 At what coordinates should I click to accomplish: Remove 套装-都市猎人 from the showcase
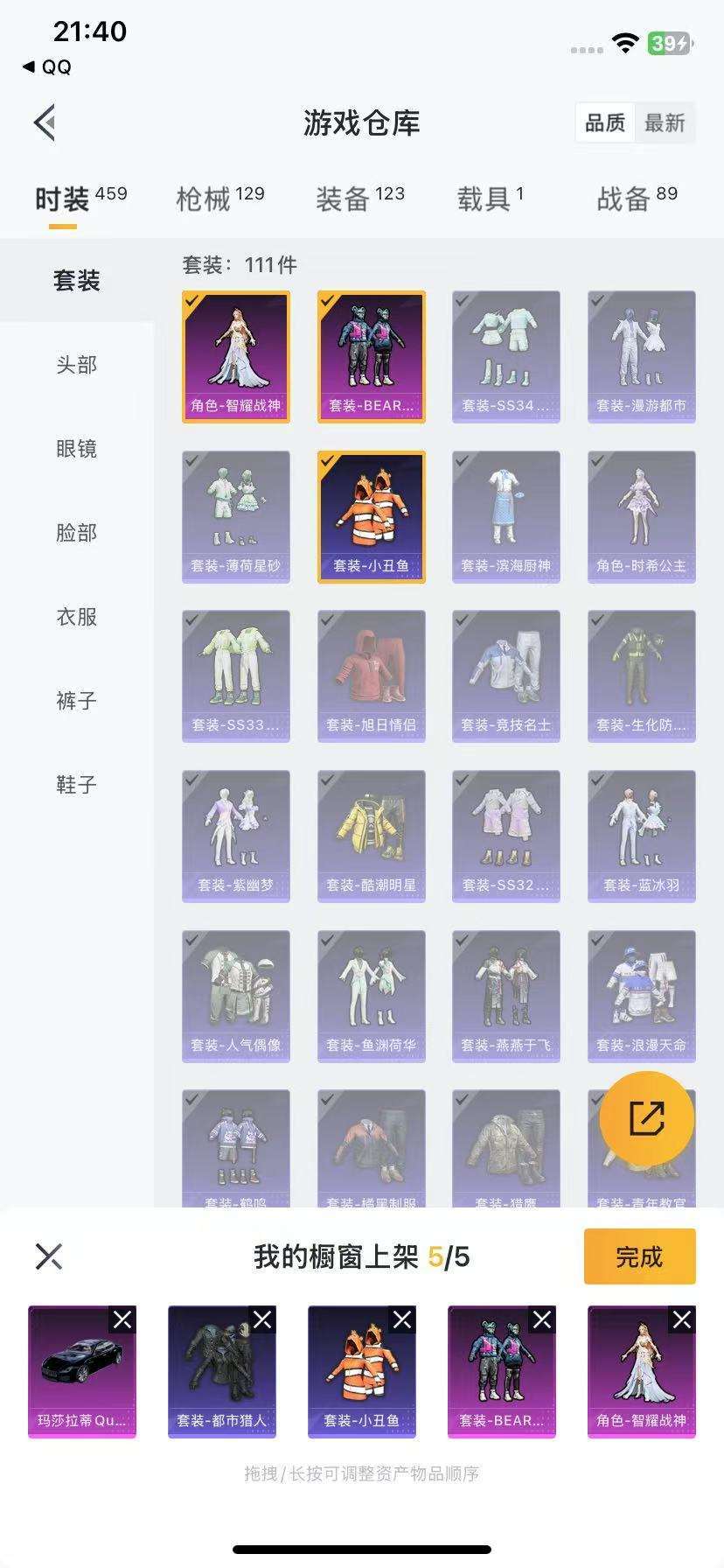[x=262, y=1319]
